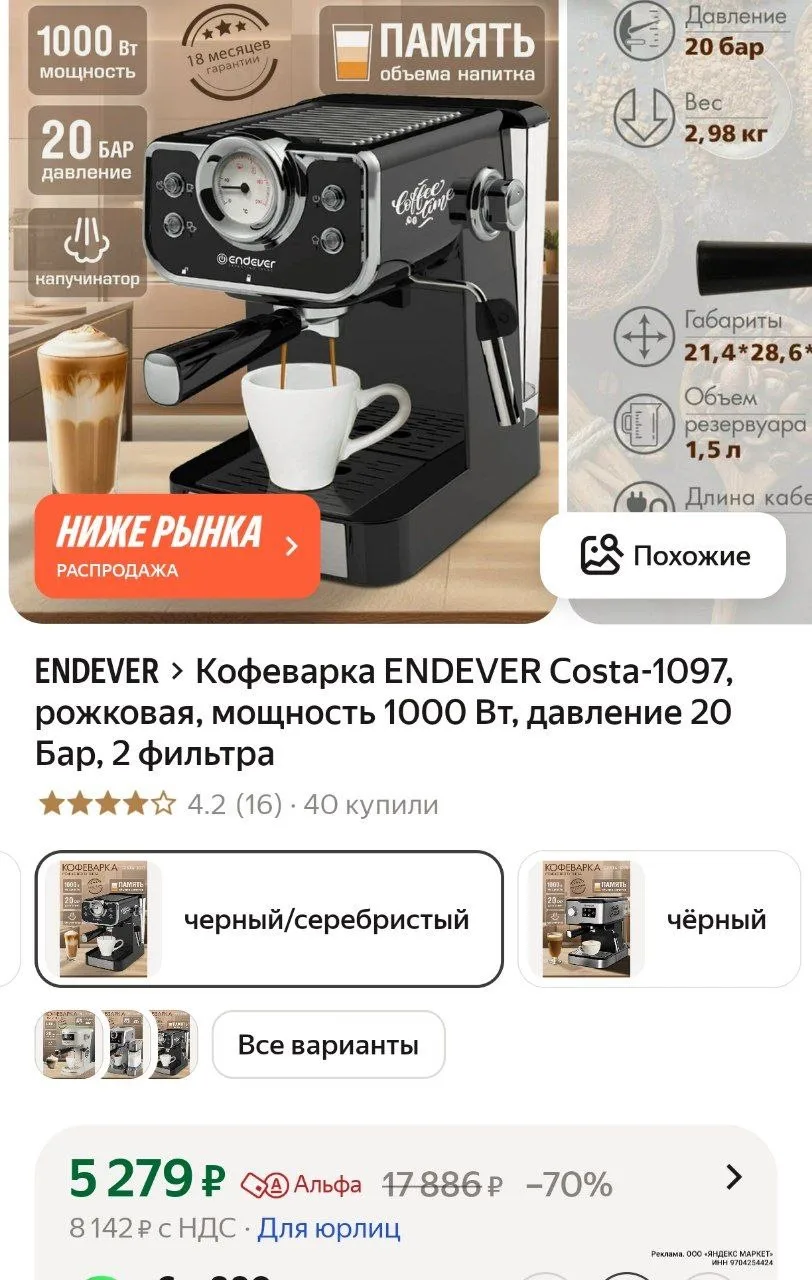Expand price details chevron
812x1280 pixels.
click(734, 1177)
